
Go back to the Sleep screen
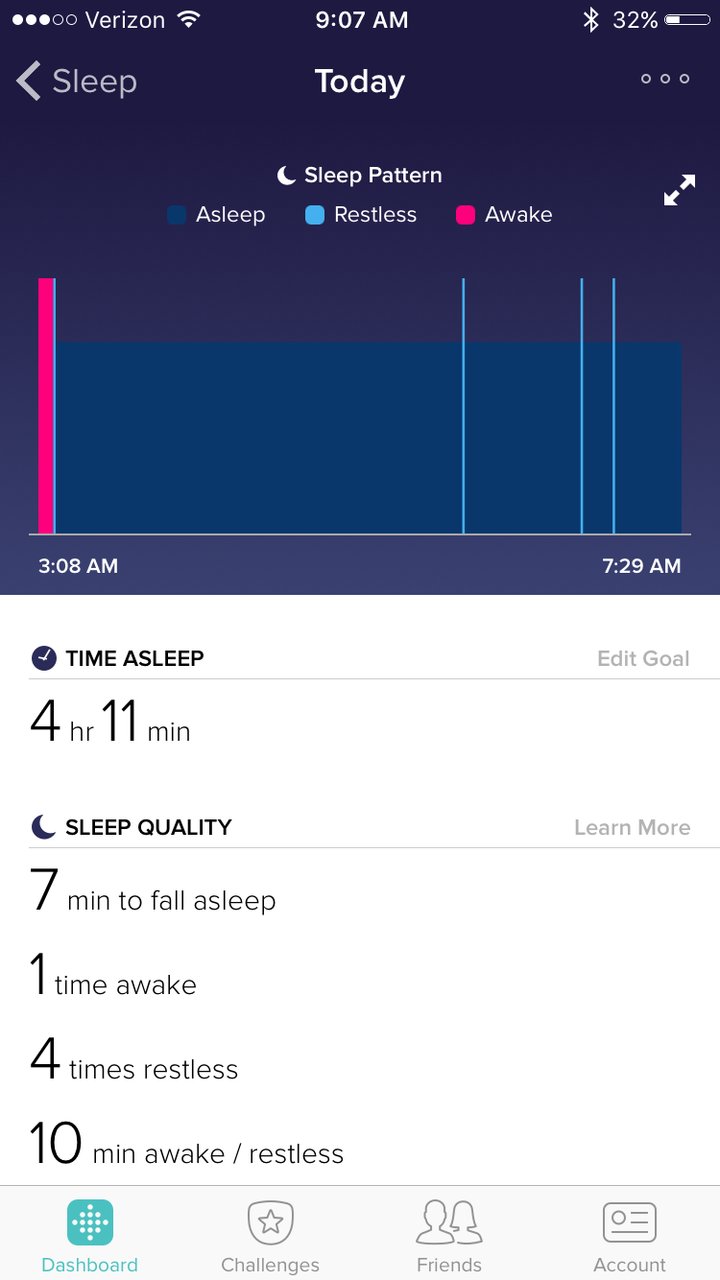point(76,81)
